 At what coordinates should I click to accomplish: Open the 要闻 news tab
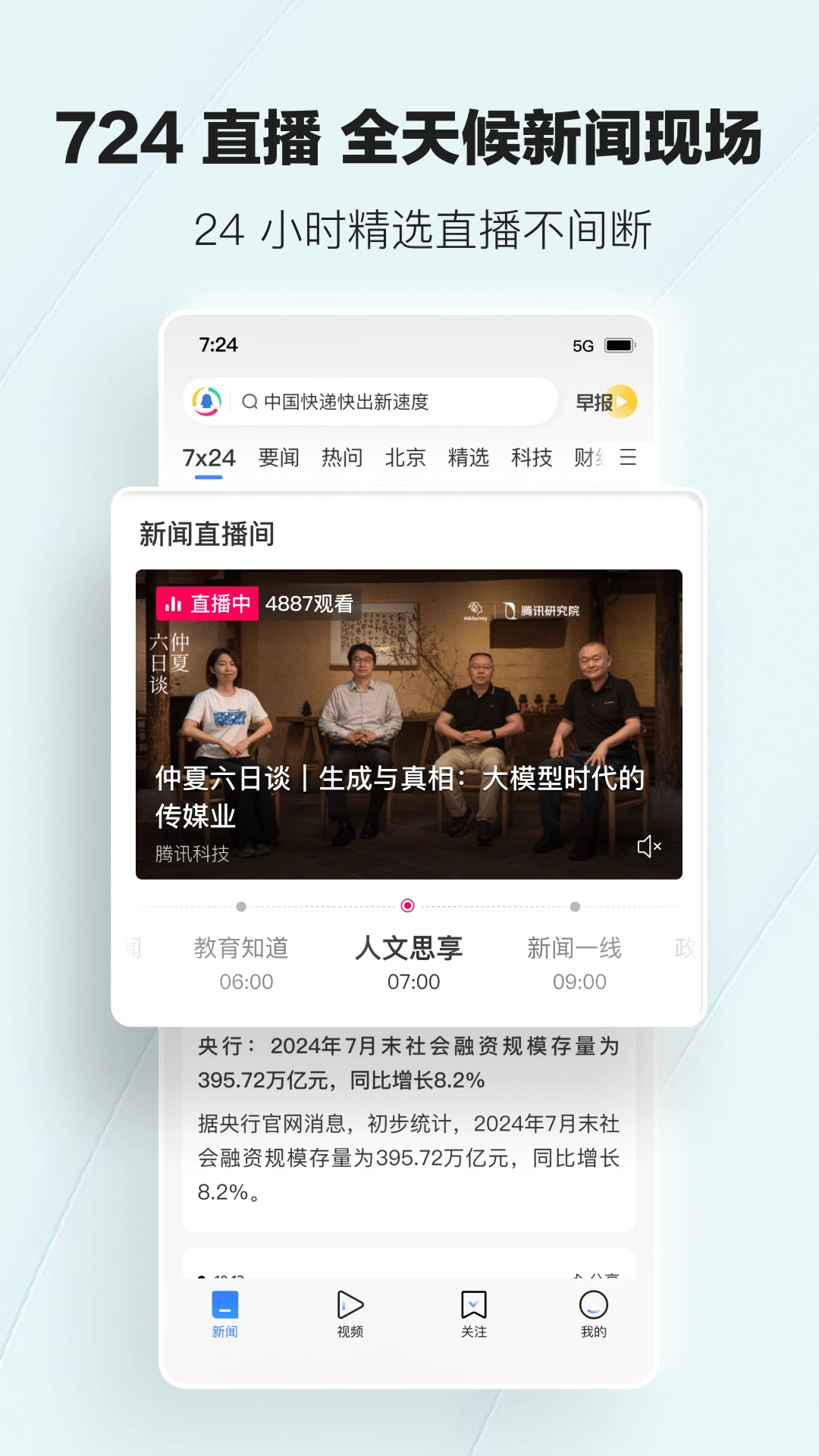click(278, 457)
